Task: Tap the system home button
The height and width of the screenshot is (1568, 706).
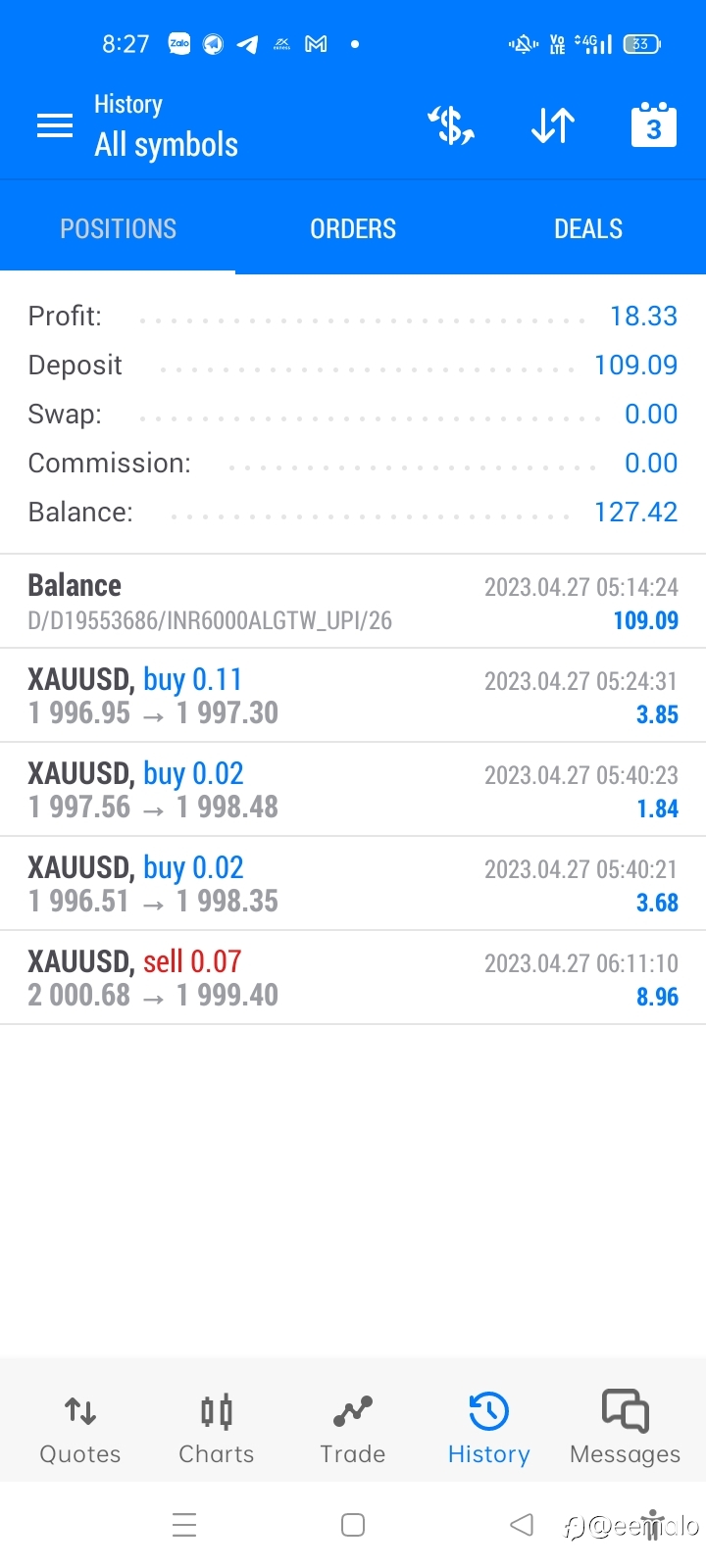Action: pyautogui.click(x=353, y=1525)
